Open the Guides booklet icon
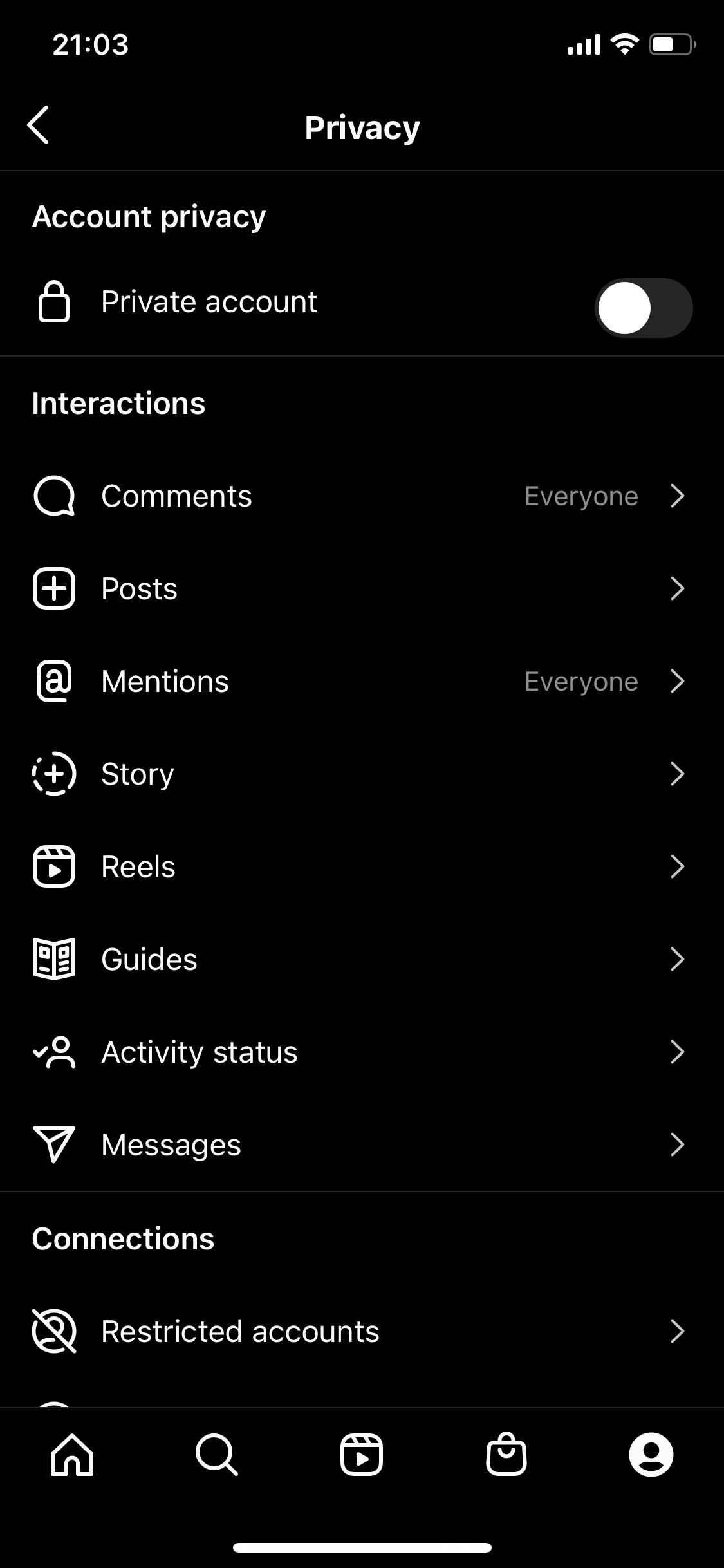Screen dimensions: 724x1568 coord(55,959)
